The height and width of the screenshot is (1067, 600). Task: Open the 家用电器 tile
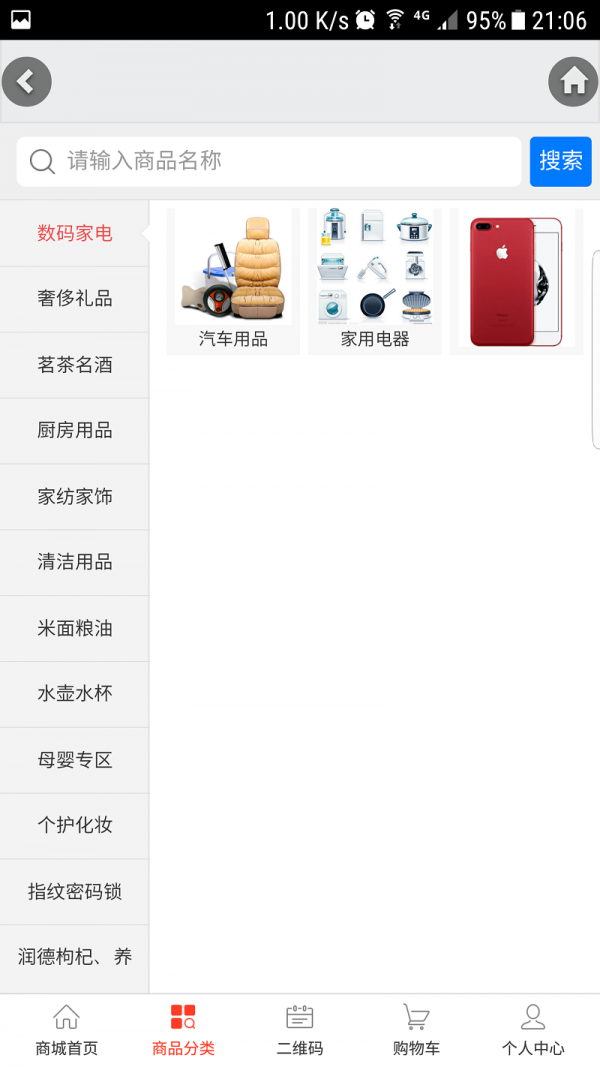tap(375, 281)
